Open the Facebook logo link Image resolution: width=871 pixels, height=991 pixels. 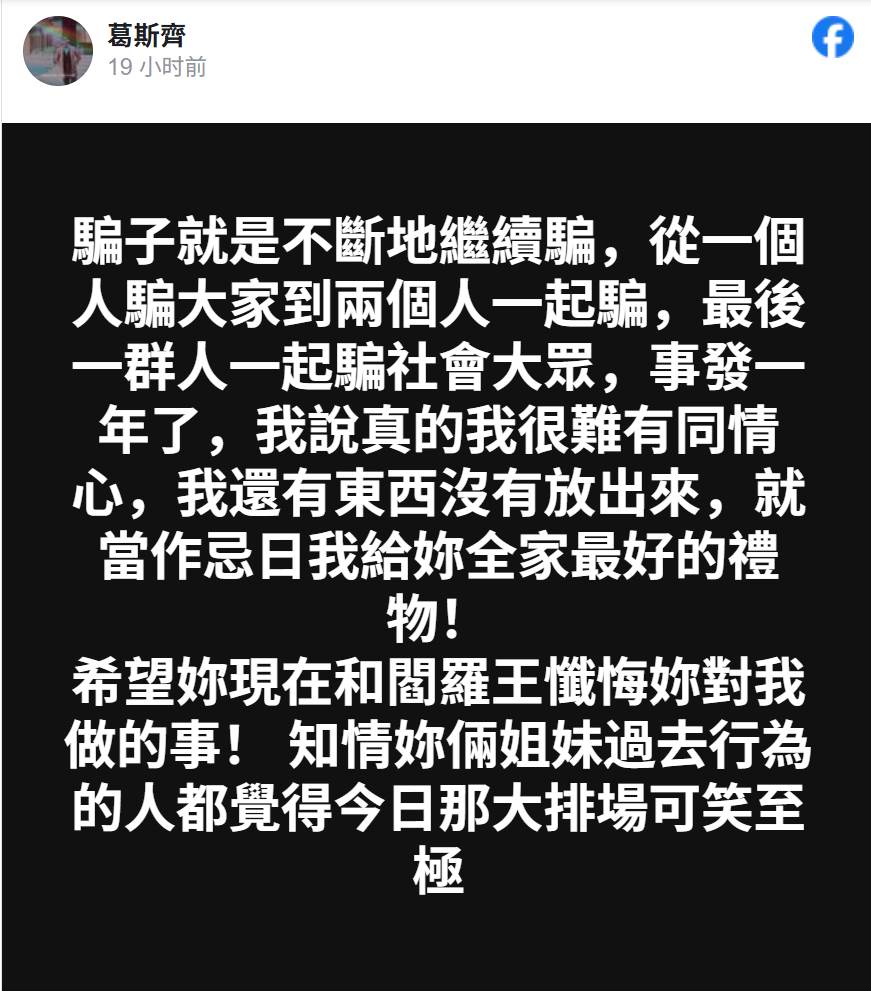click(832, 39)
